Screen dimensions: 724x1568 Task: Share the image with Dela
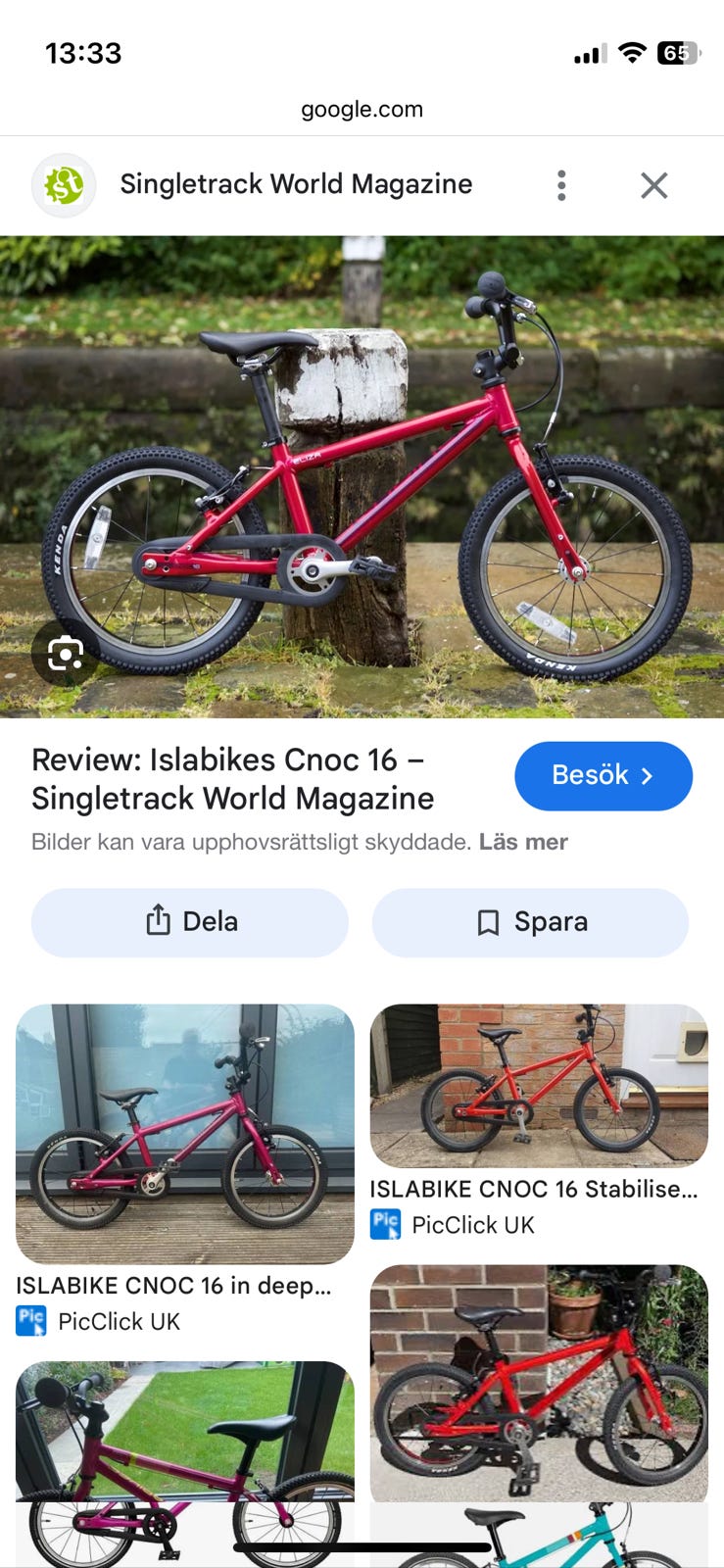[190, 922]
